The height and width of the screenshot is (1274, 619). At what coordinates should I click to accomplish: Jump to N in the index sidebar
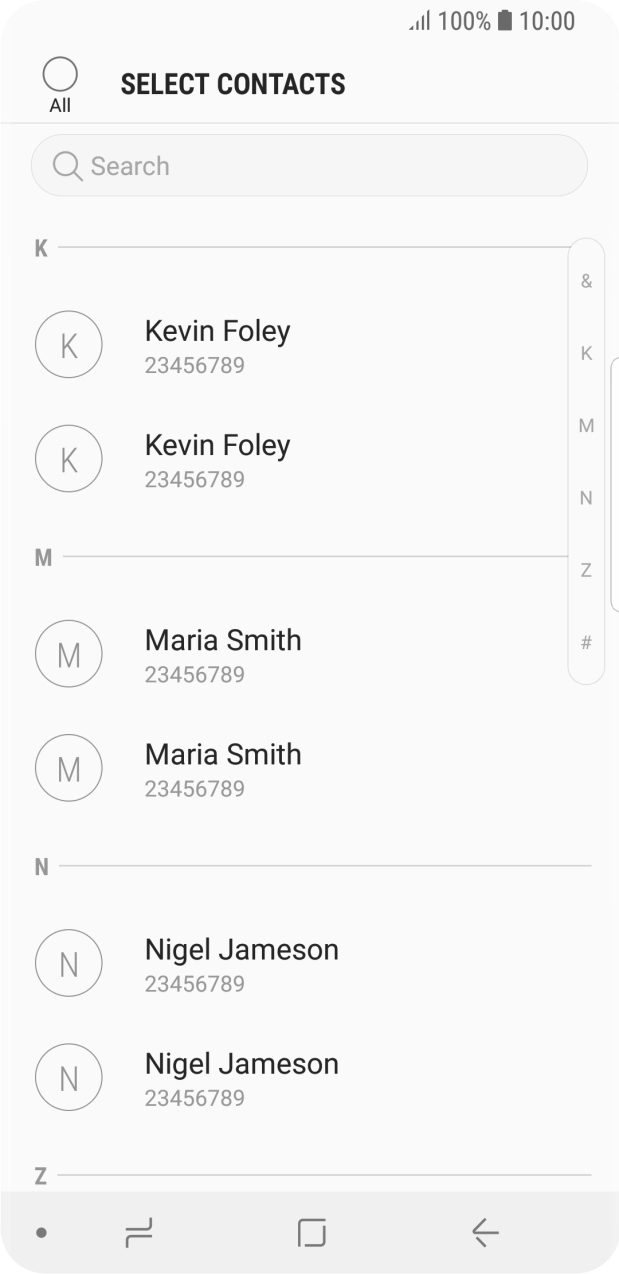click(586, 498)
